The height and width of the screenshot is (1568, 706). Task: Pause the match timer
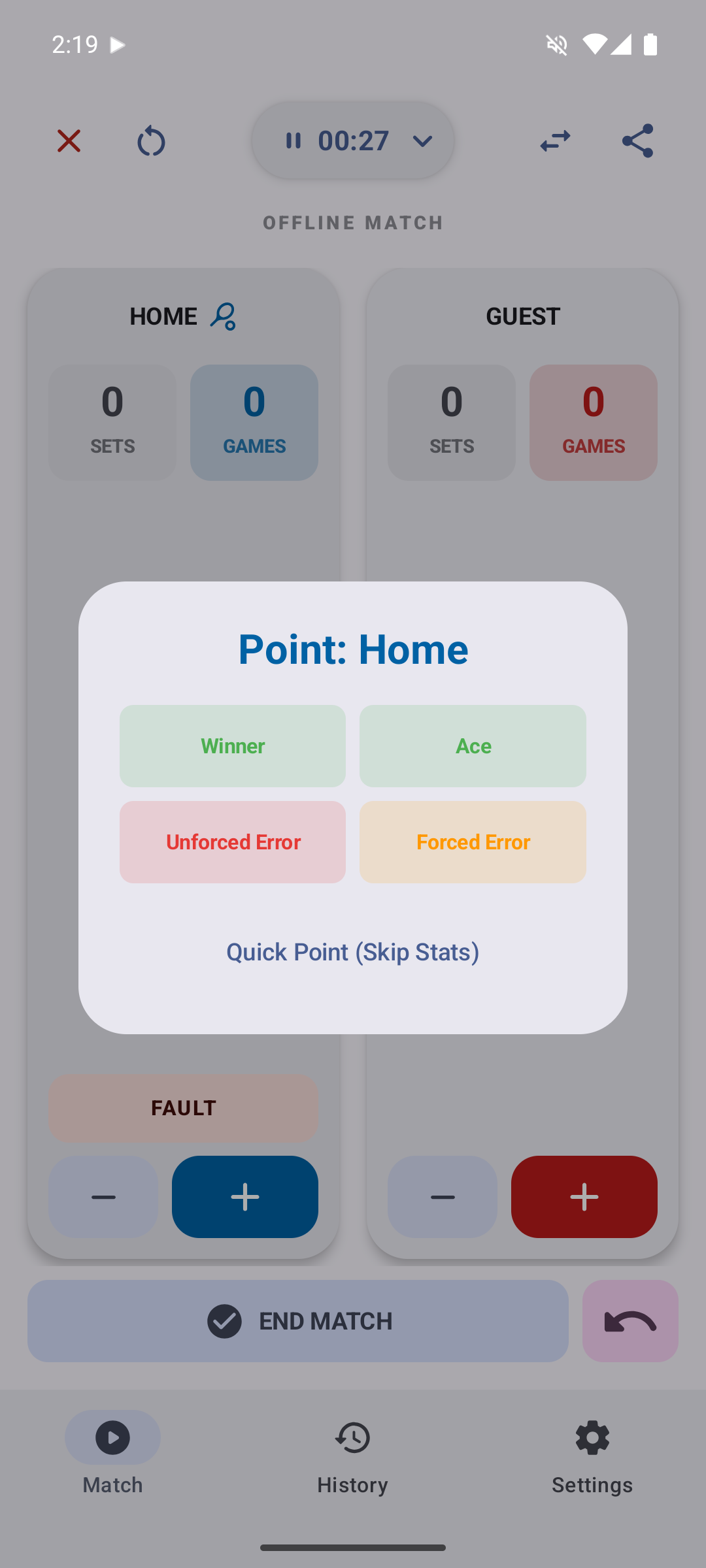293,140
